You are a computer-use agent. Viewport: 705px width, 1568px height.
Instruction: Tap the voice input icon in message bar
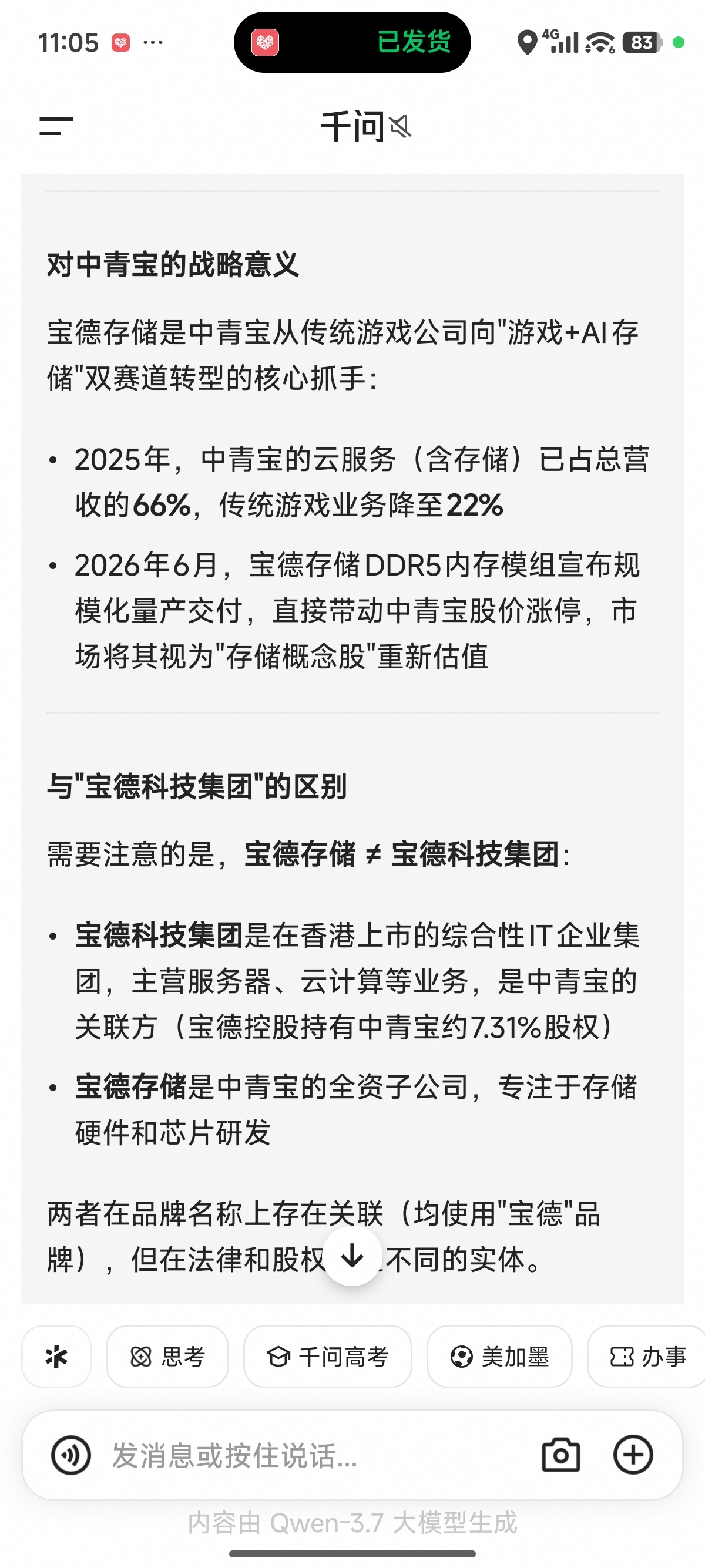[71, 1455]
